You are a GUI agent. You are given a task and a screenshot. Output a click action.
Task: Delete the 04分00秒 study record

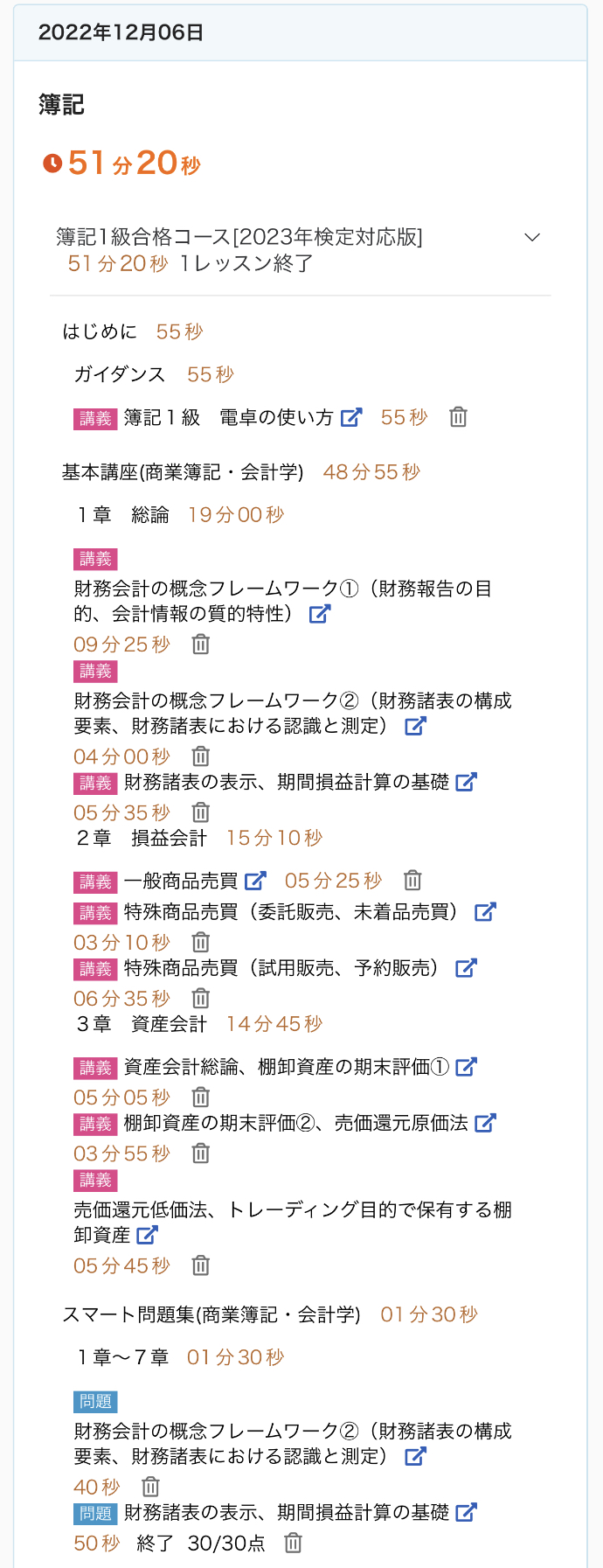pos(201,756)
